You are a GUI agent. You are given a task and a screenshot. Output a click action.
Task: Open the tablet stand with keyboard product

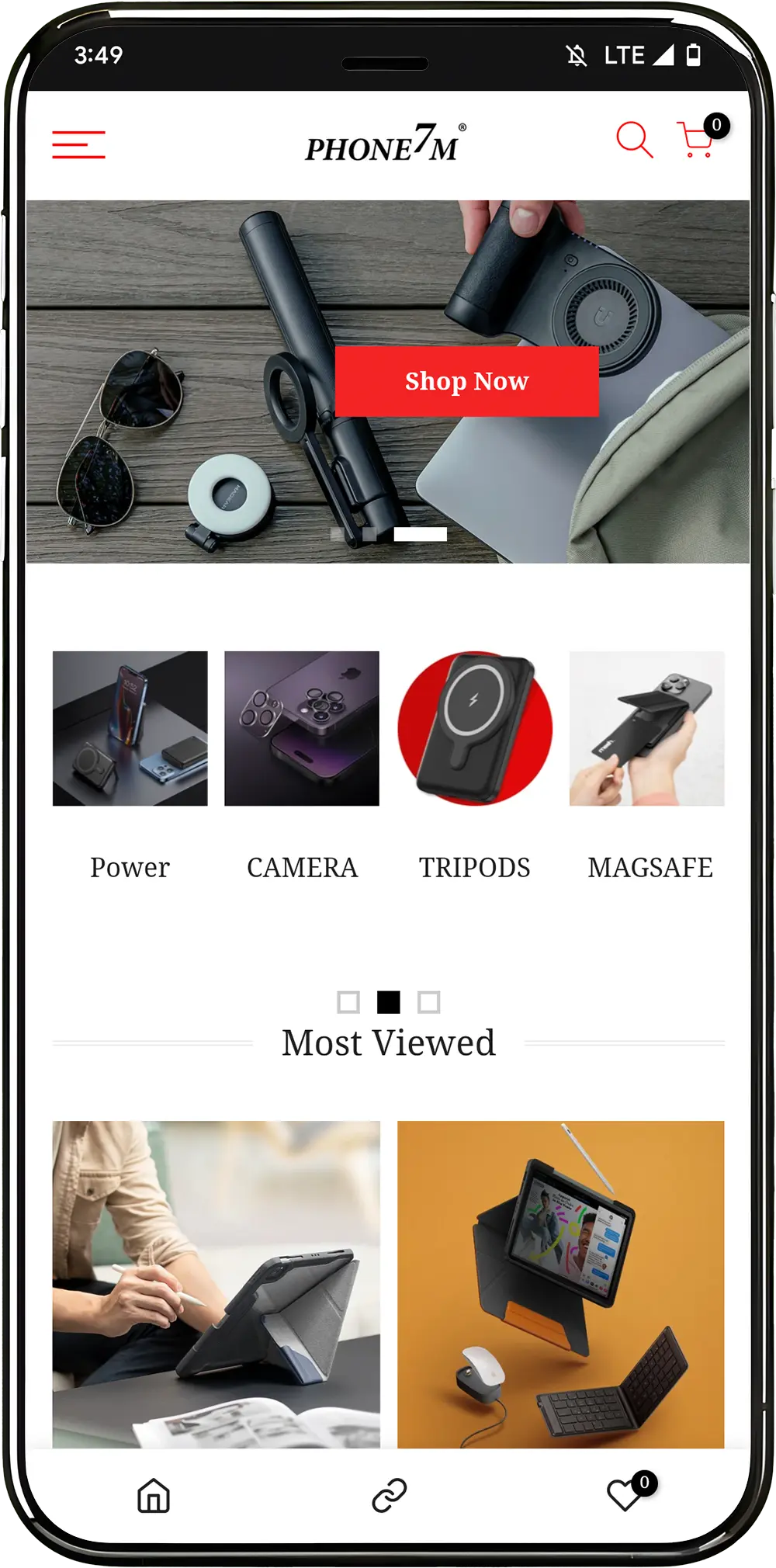click(560, 1284)
